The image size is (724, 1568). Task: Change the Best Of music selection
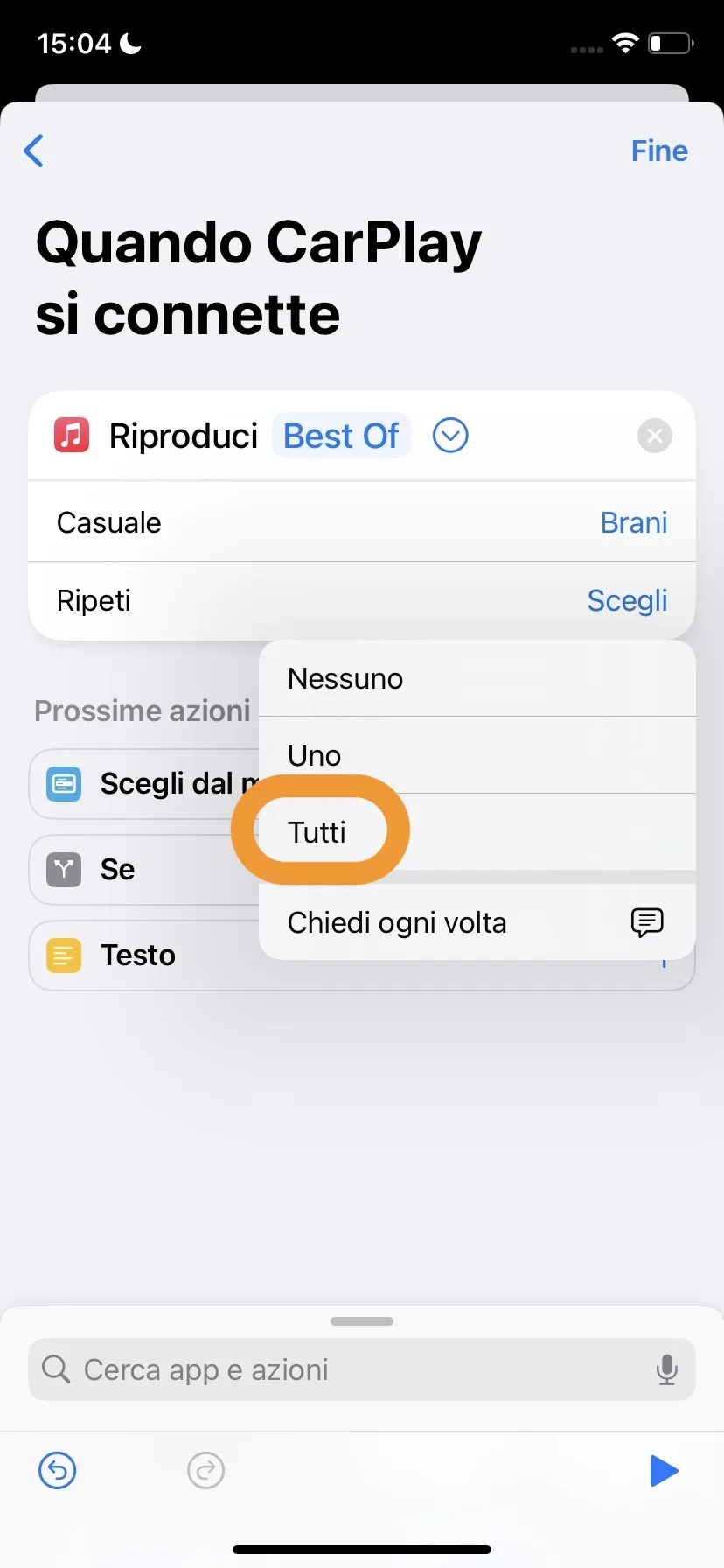point(341,436)
